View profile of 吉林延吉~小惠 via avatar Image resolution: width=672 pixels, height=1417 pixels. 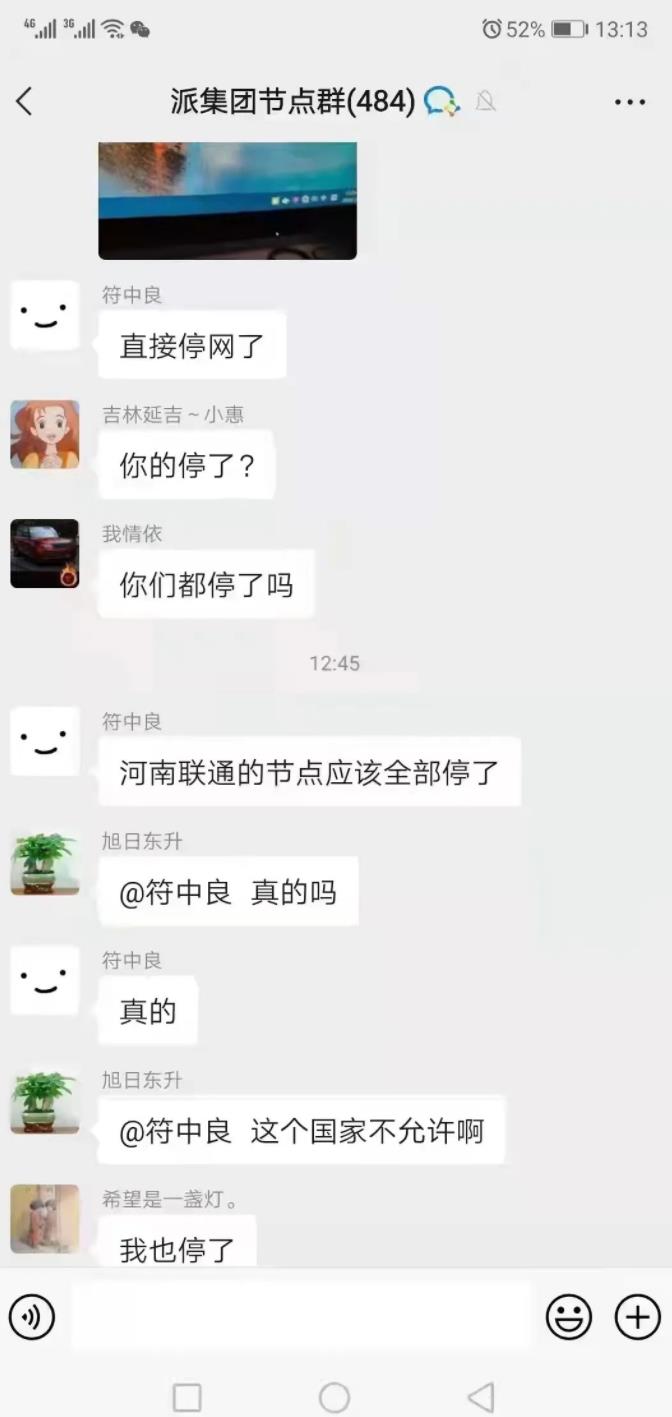tap(45, 435)
